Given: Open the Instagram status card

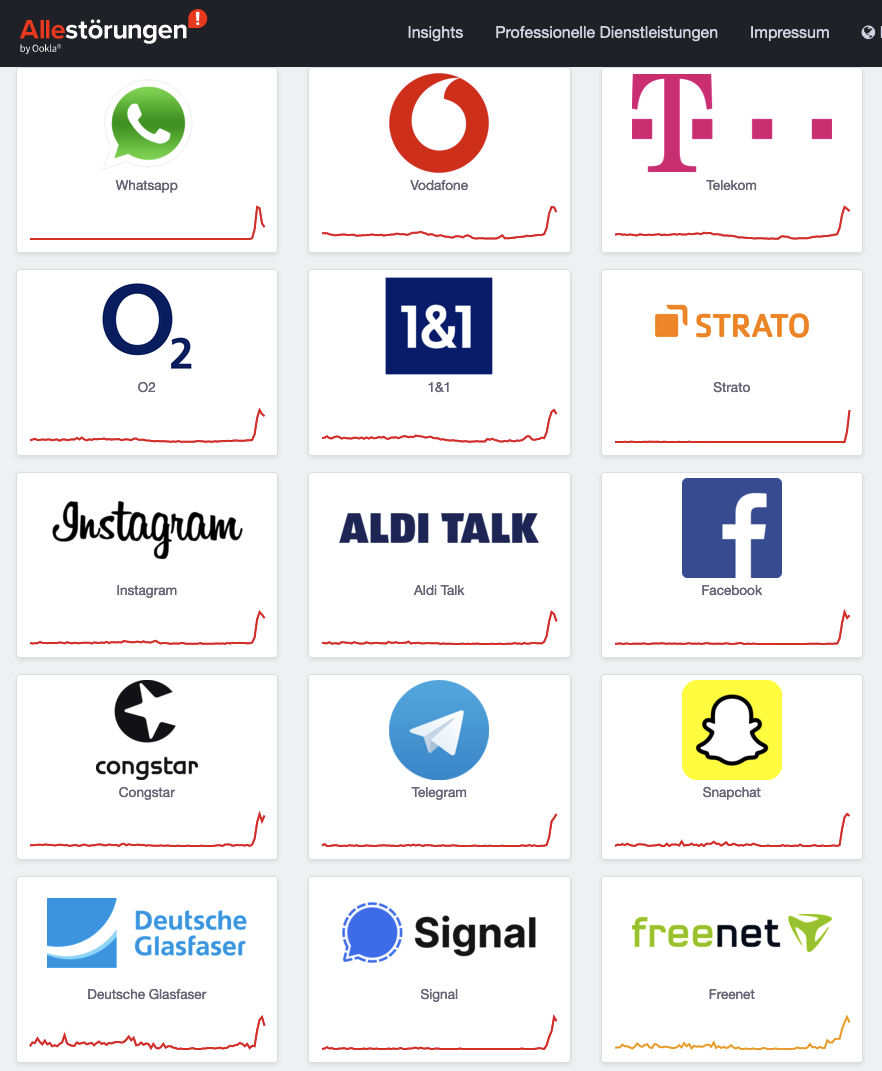Looking at the screenshot, I should [147, 565].
